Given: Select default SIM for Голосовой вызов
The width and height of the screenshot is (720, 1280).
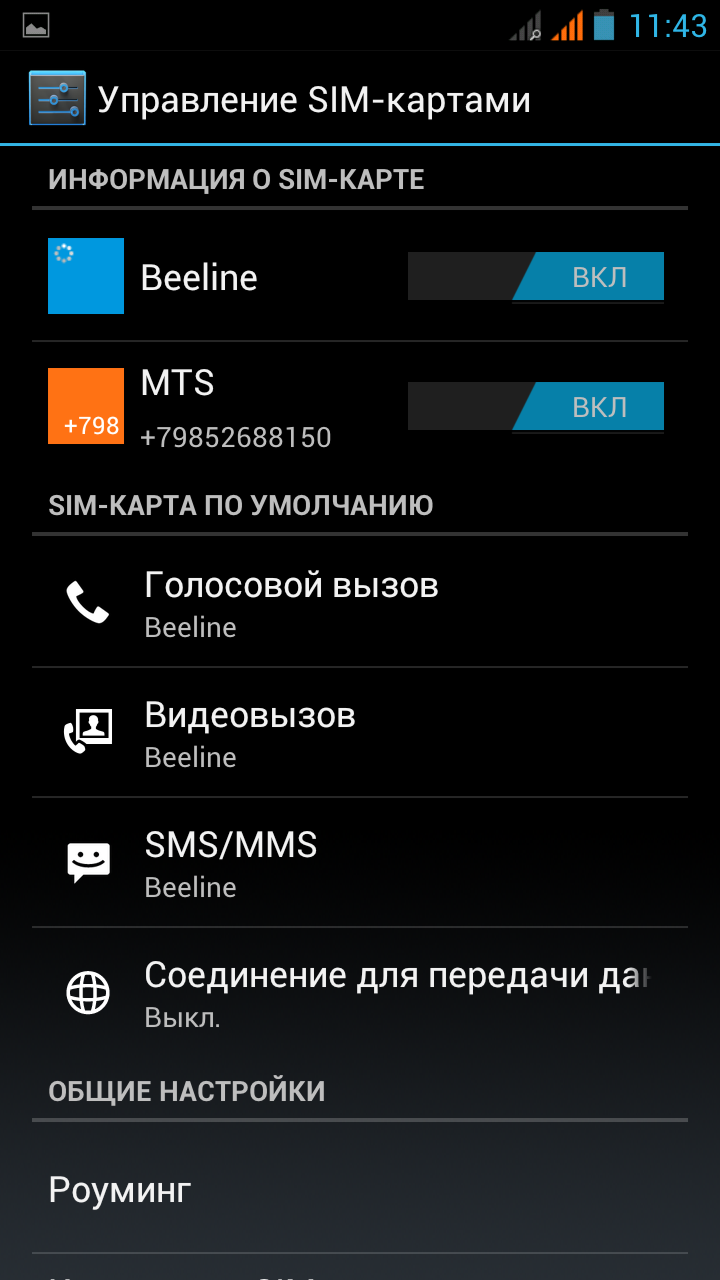Looking at the screenshot, I should tap(360, 603).
